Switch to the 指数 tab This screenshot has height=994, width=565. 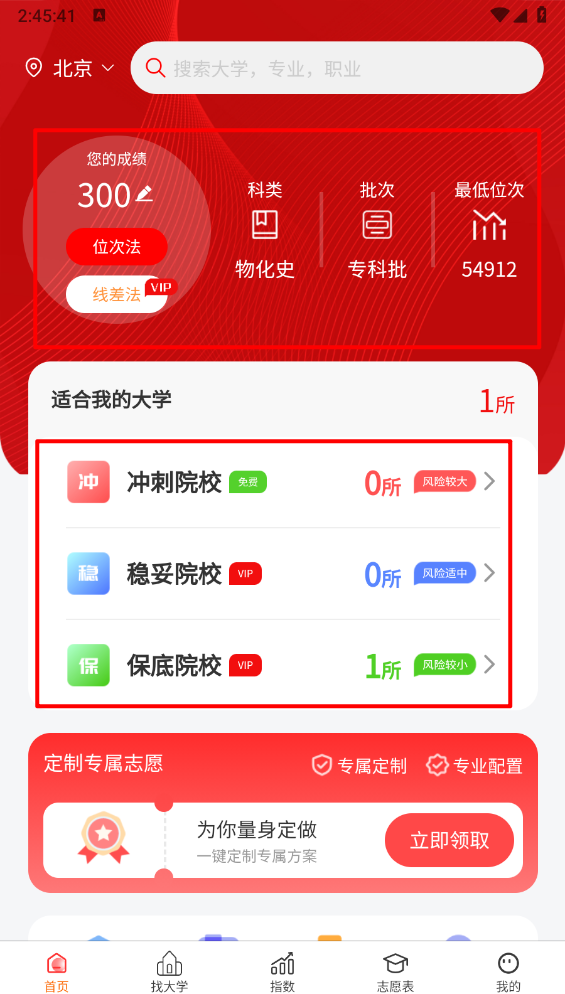[x=282, y=972]
